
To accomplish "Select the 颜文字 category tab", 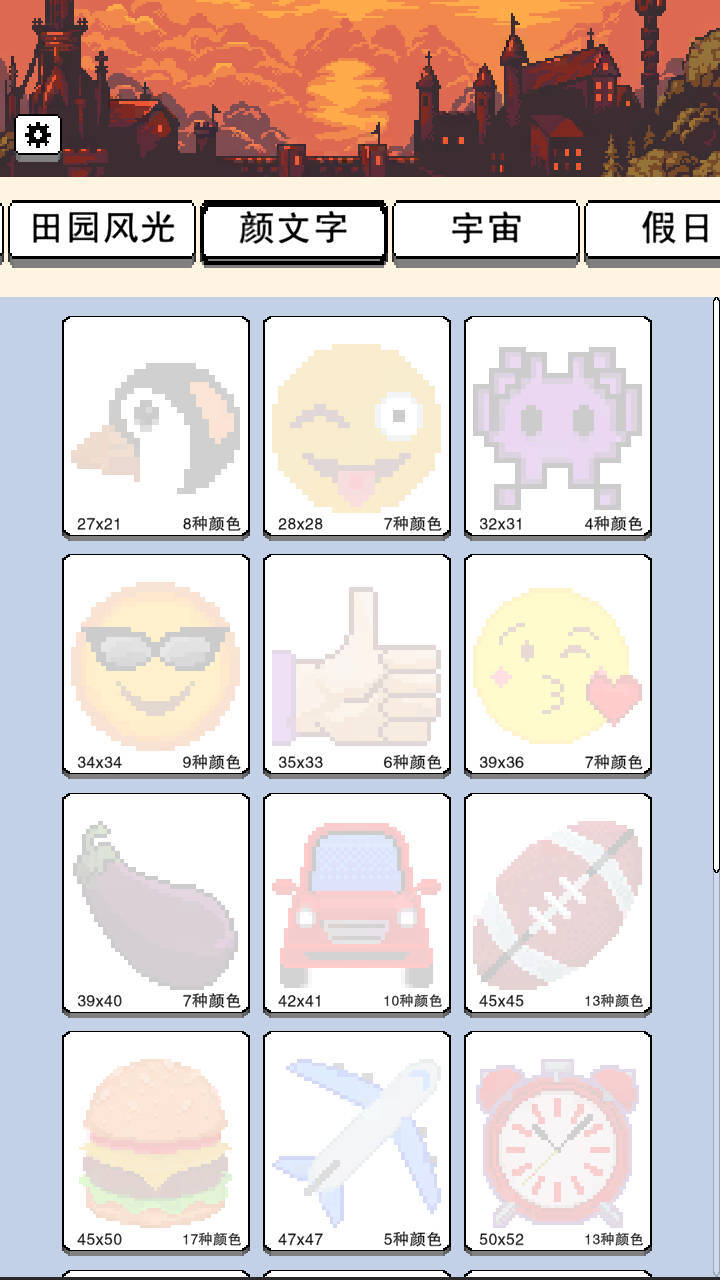I will point(294,229).
